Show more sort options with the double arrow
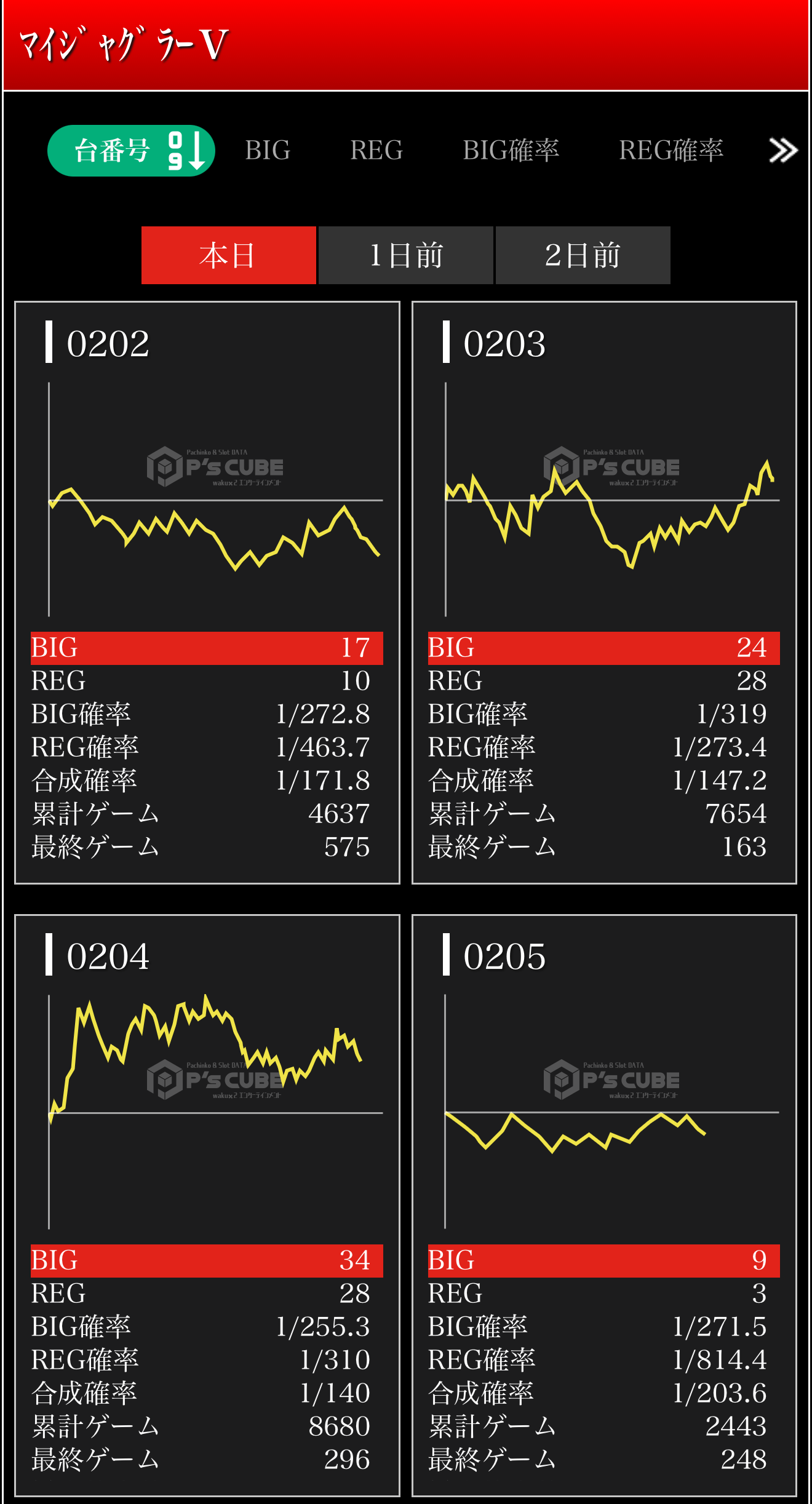Image resolution: width=812 pixels, height=1504 pixels. [783, 151]
